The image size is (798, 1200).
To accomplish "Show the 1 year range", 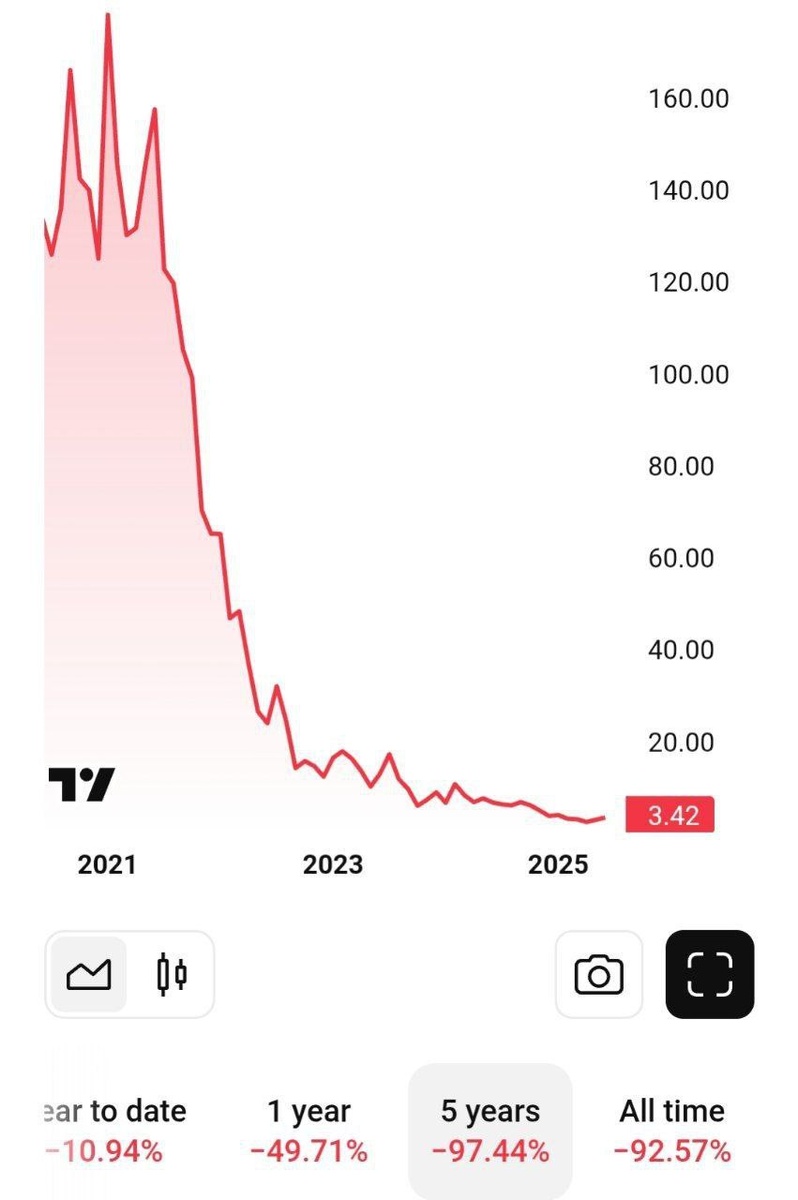I will [x=309, y=1130].
